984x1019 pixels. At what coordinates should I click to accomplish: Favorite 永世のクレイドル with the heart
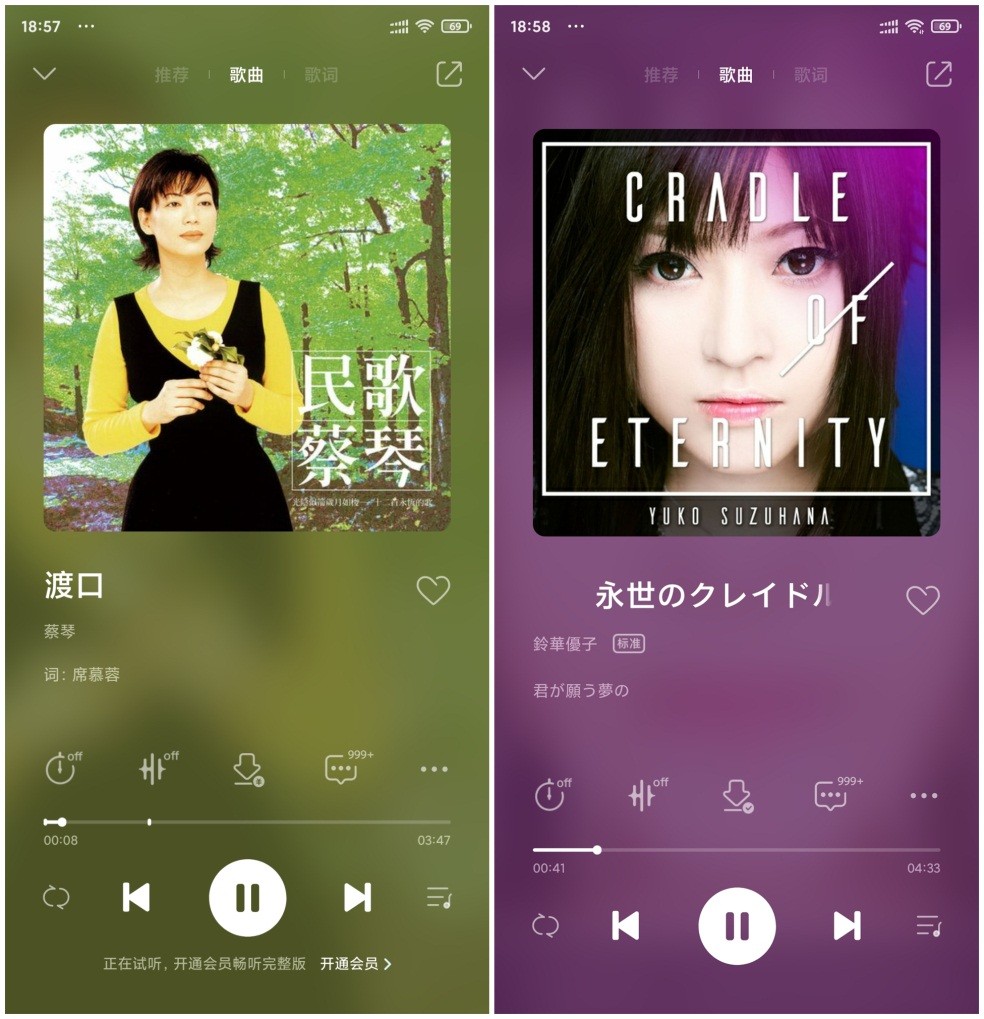922,600
